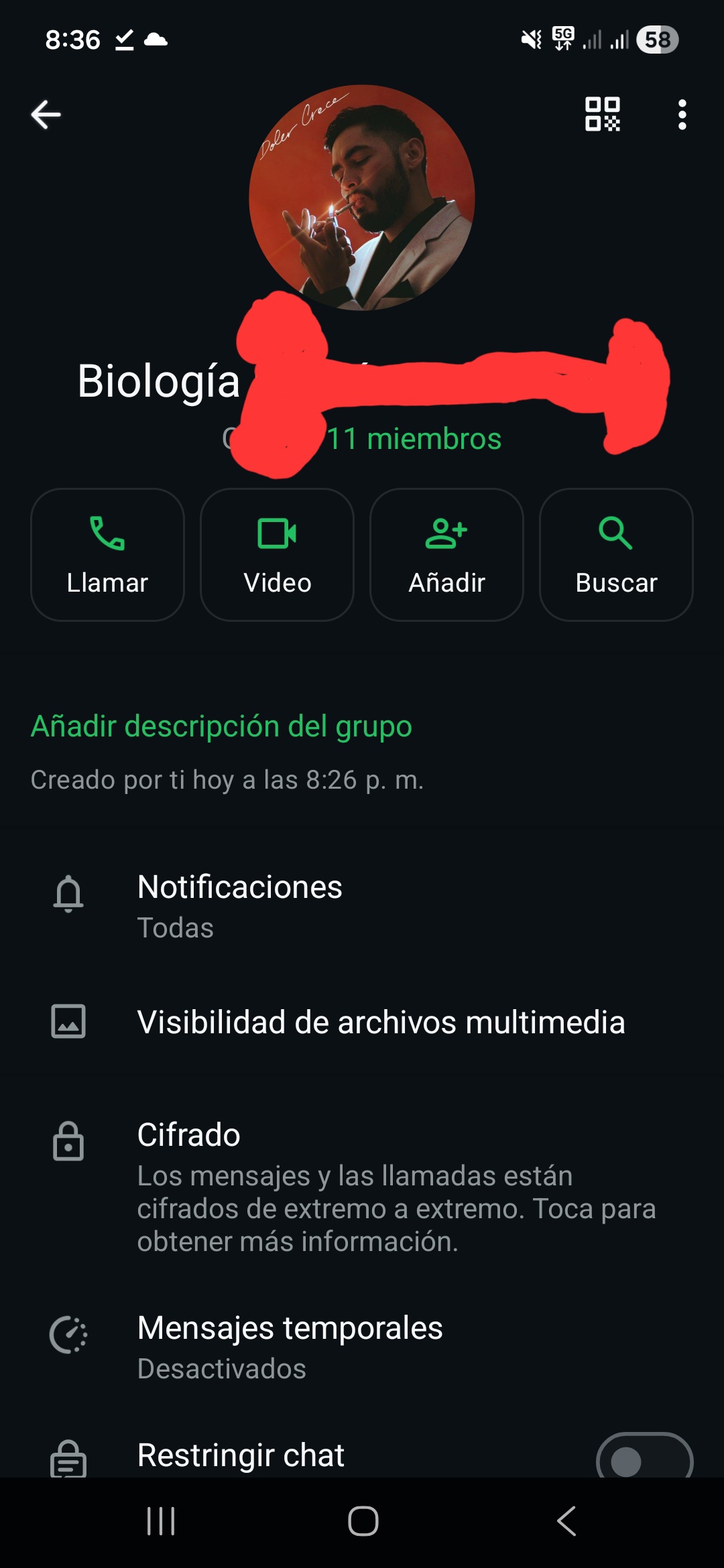Go to the home screen
This screenshot has height=1568, width=724.
363,1521
